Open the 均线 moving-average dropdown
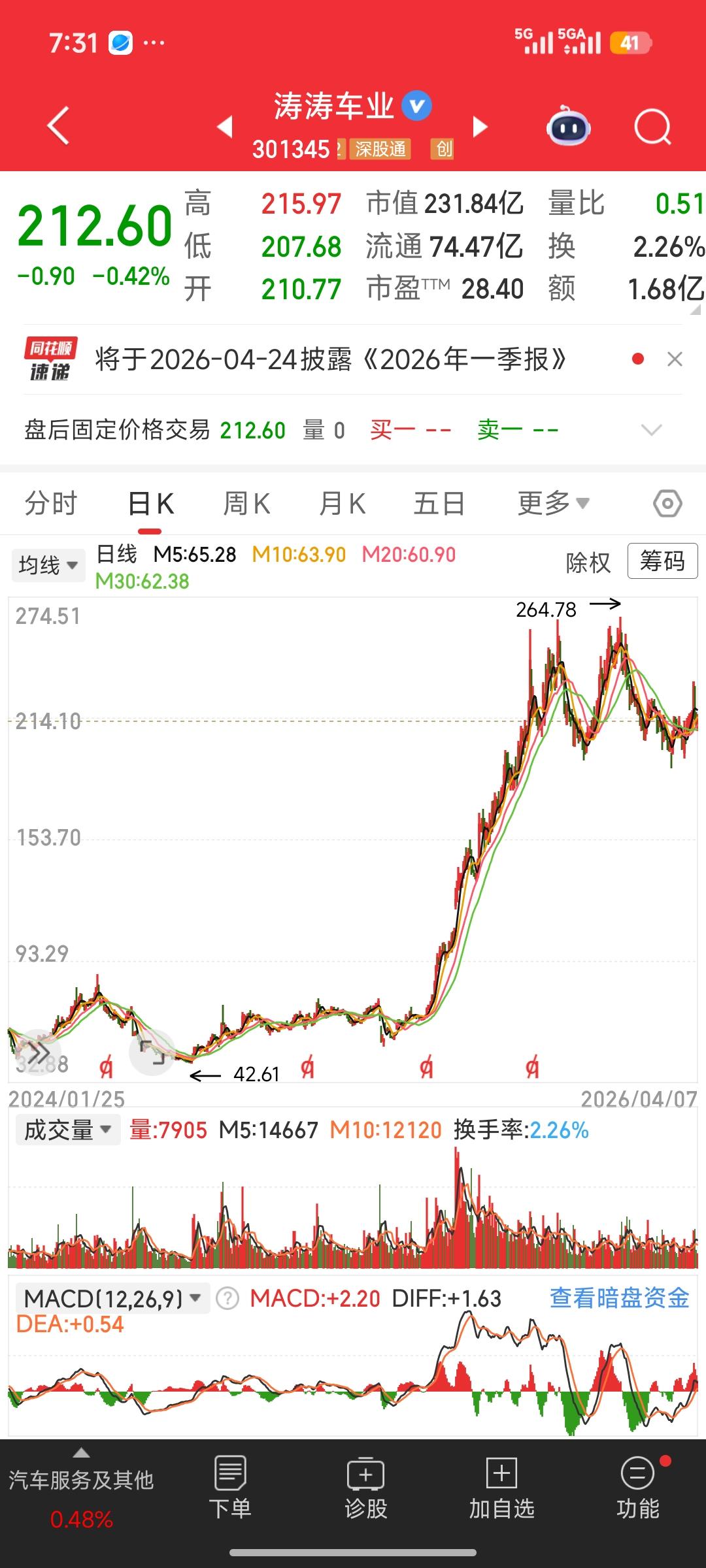Screen dimensions: 706x1568 tap(48, 564)
